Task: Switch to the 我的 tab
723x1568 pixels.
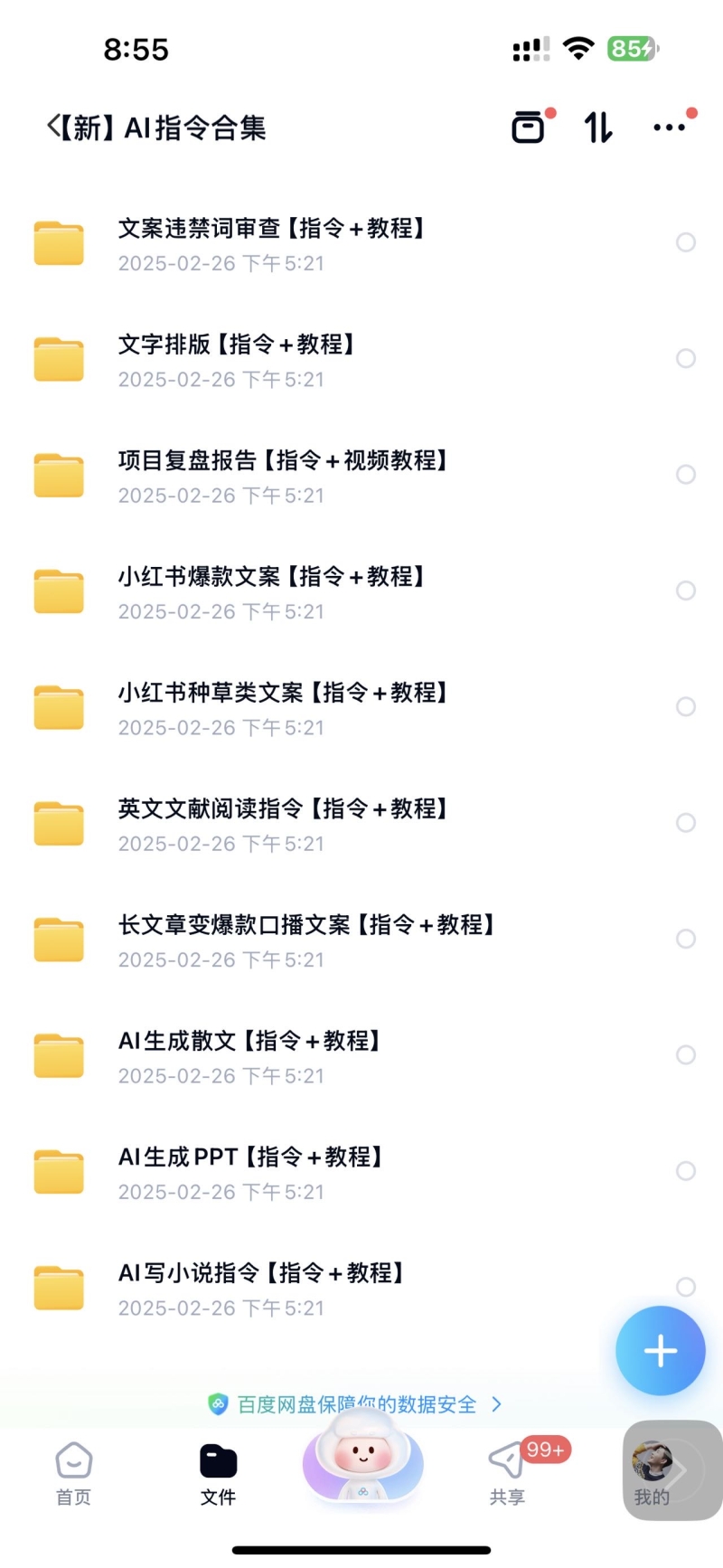Action: [x=652, y=1473]
